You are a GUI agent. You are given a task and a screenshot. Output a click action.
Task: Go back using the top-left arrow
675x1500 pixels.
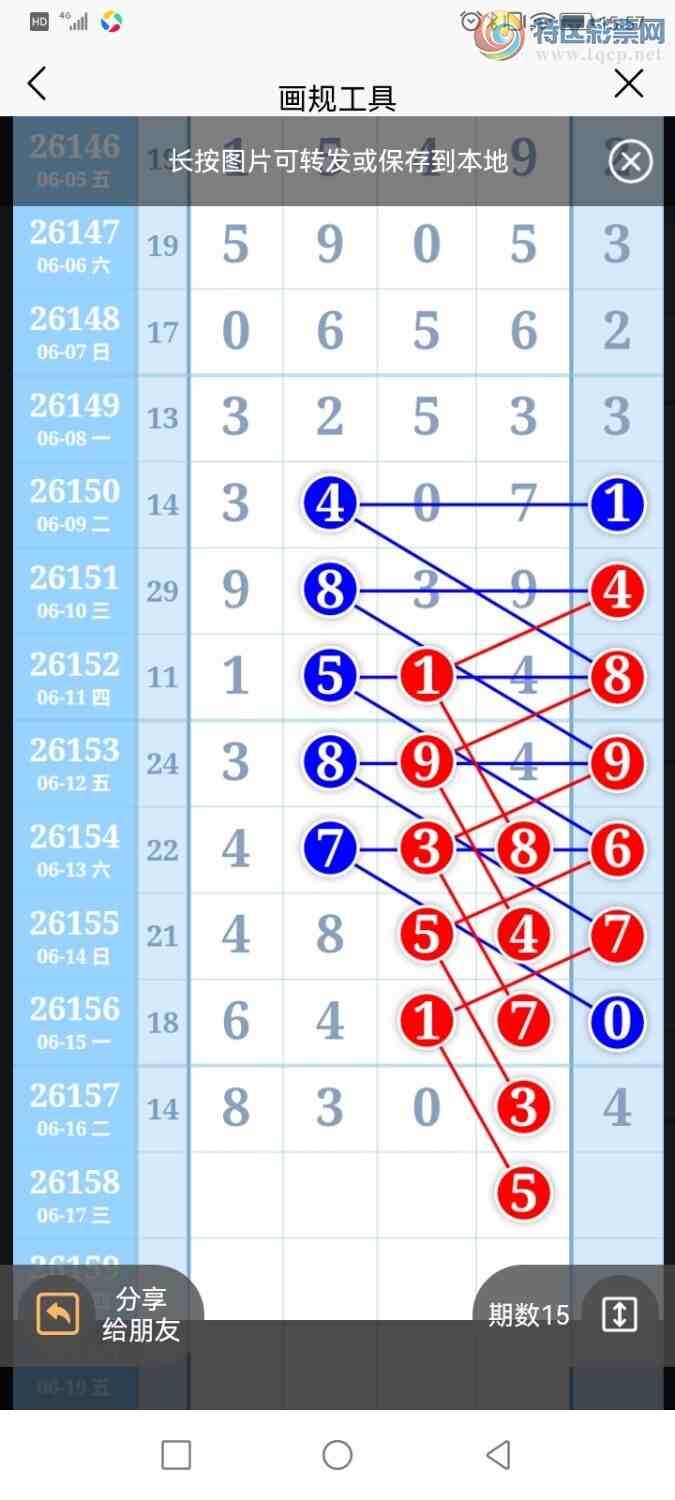click(x=37, y=84)
